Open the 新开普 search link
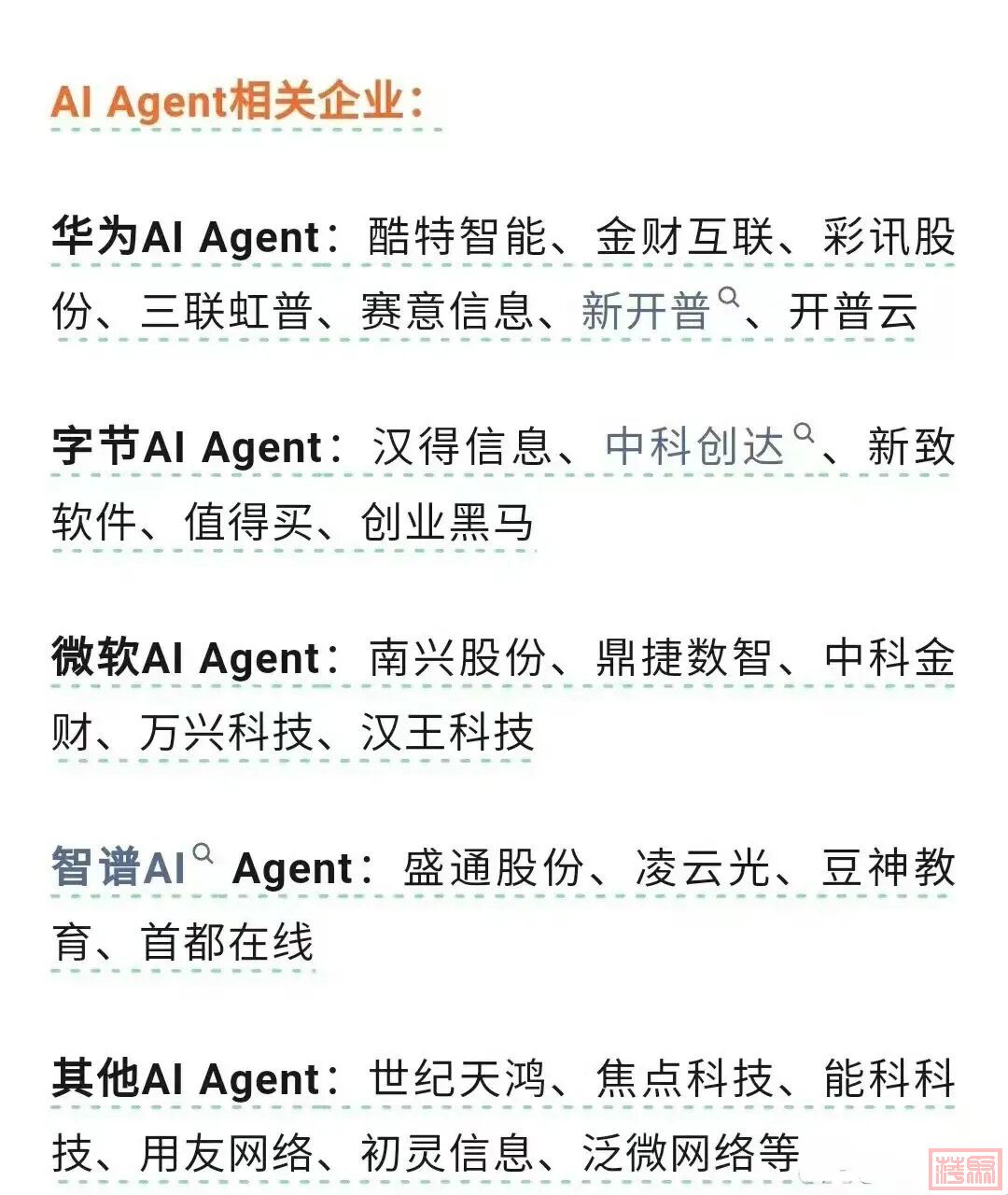This screenshot has height=1195, width=1008. (x=646, y=311)
